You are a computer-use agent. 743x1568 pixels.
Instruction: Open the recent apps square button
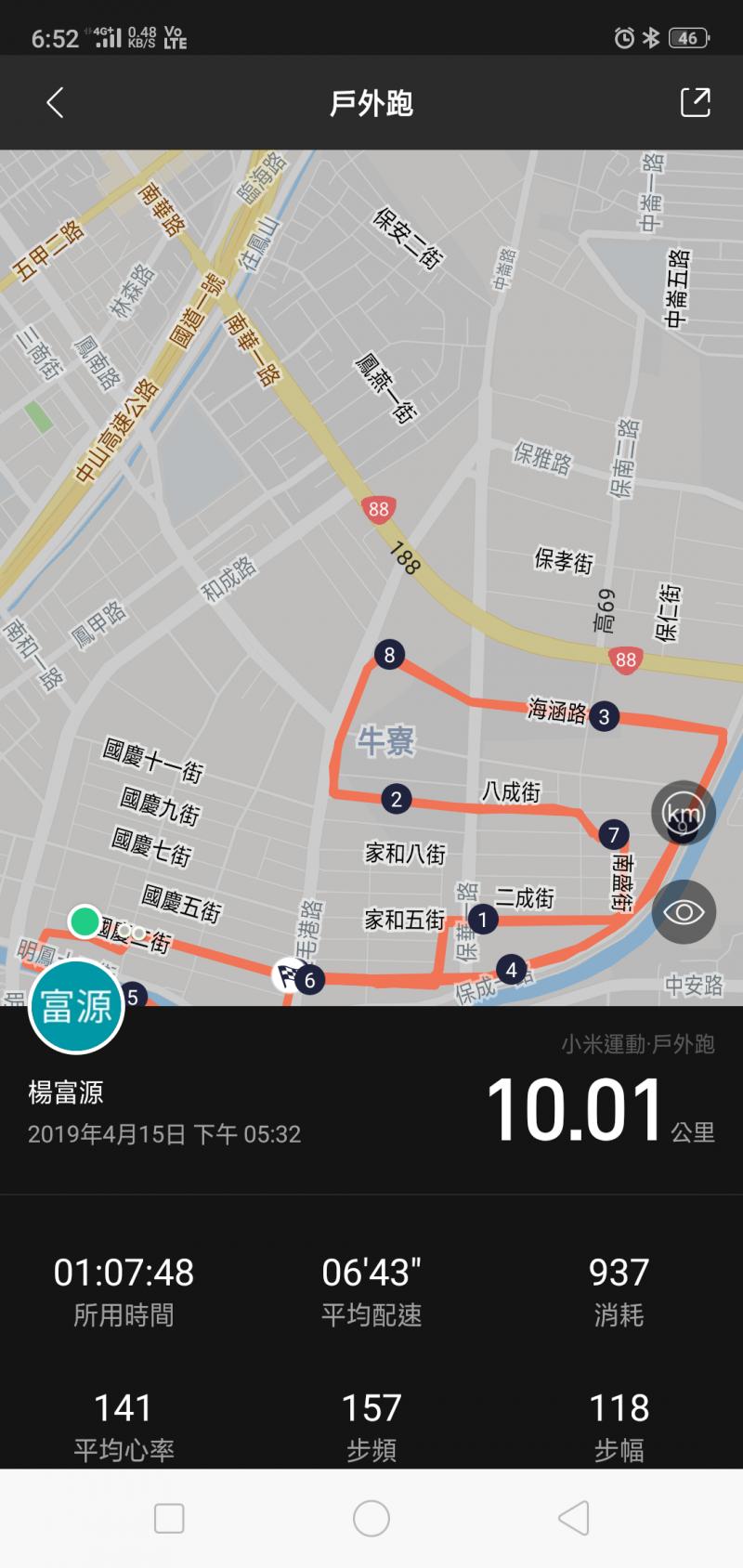pos(169,1518)
